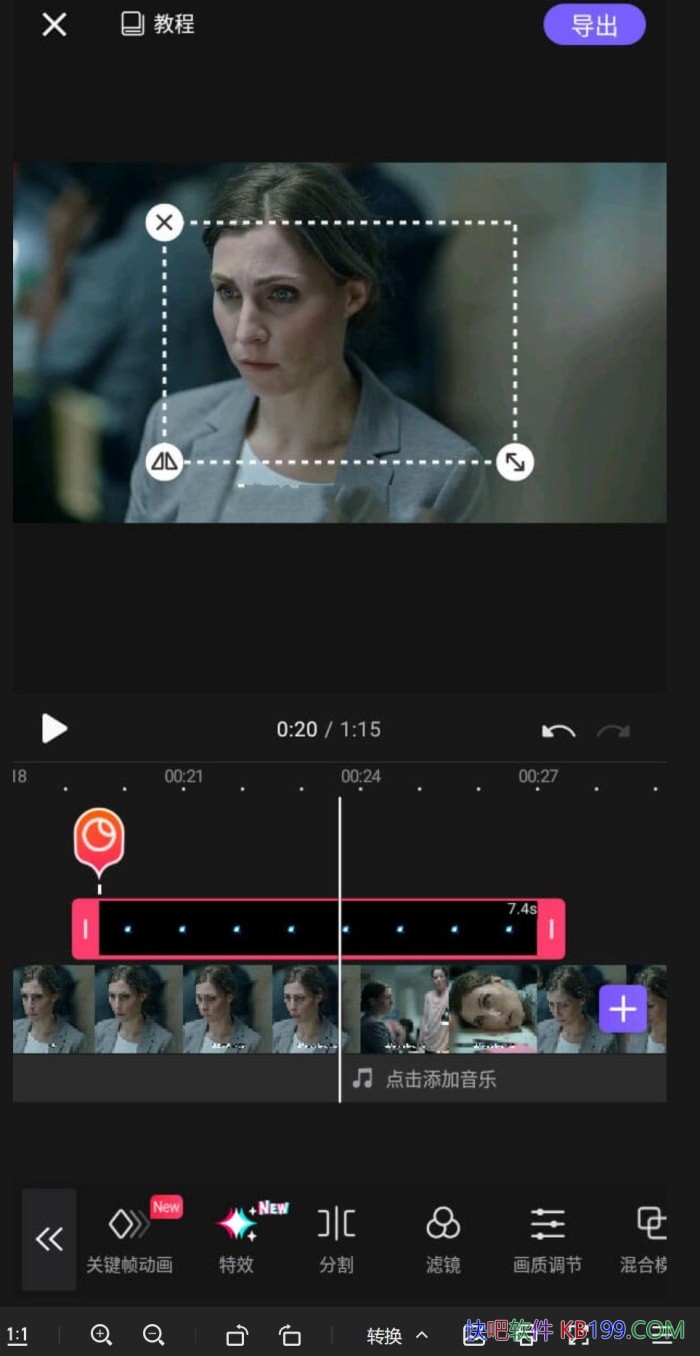Viewport: 700px width, 1356px height.
Task: Open the 混合模式 blend mode tool
Action: [x=648, y=1238]
